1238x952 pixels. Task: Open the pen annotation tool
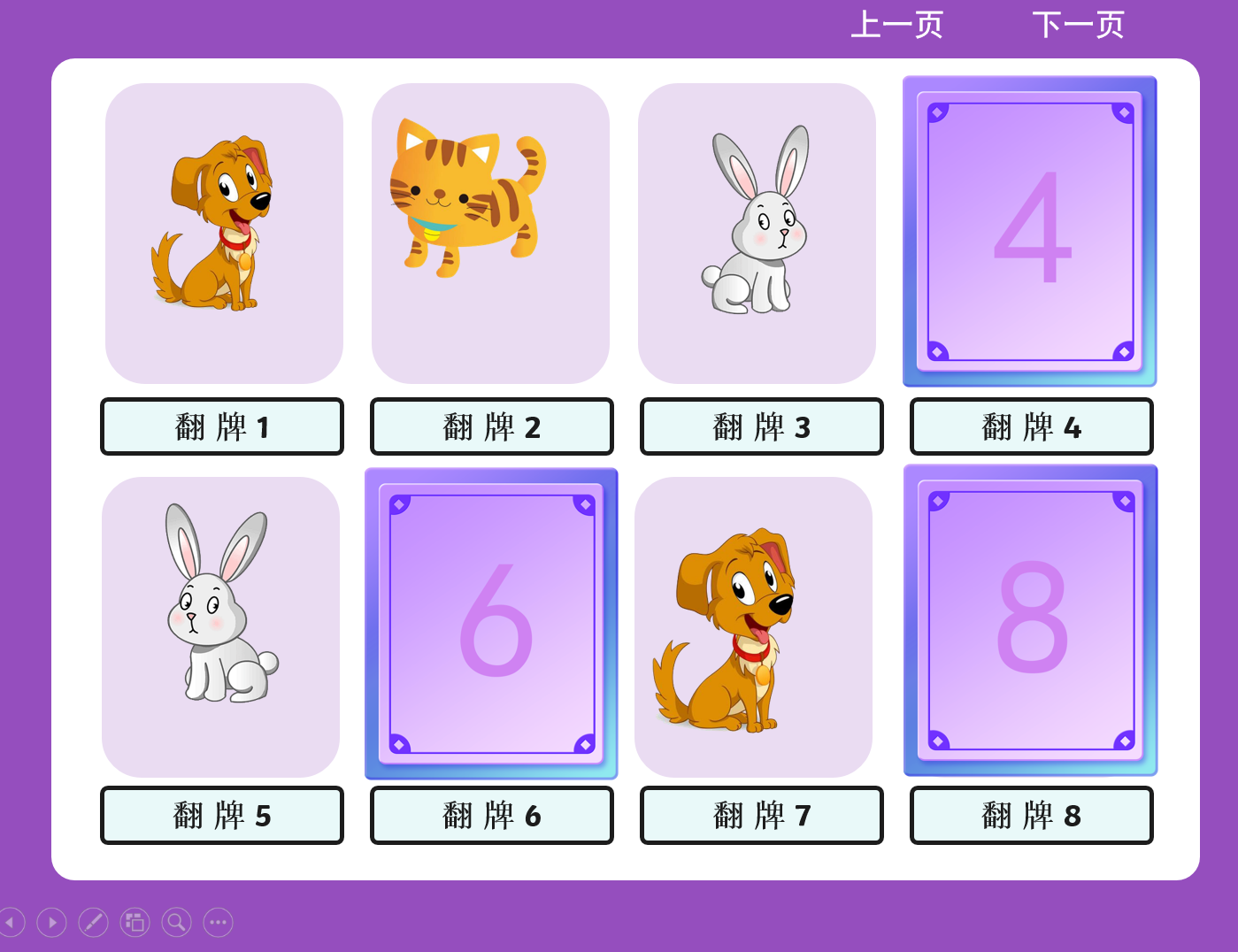click(93, 923)
